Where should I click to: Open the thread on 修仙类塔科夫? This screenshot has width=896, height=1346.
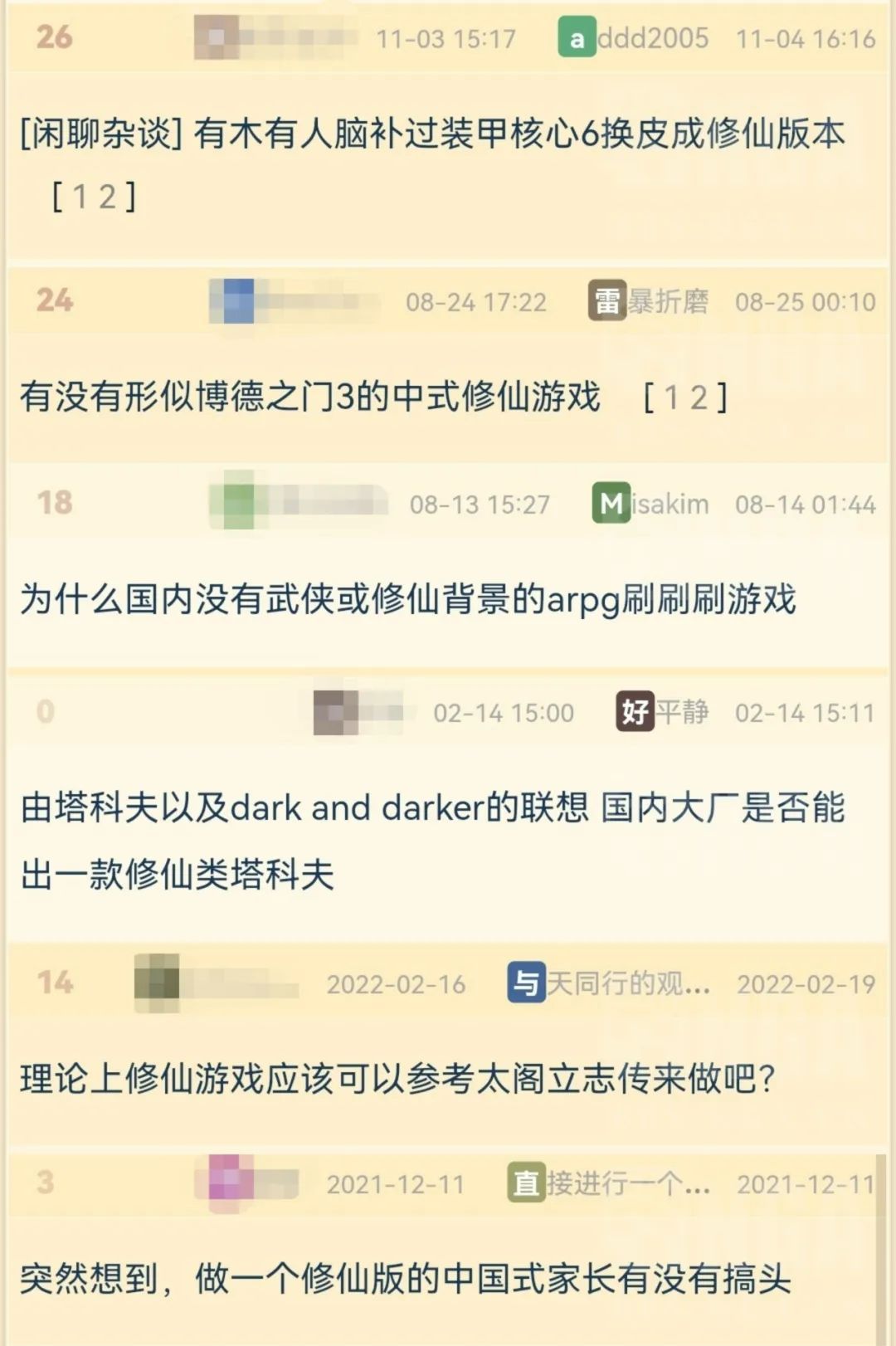pos(431,840)
